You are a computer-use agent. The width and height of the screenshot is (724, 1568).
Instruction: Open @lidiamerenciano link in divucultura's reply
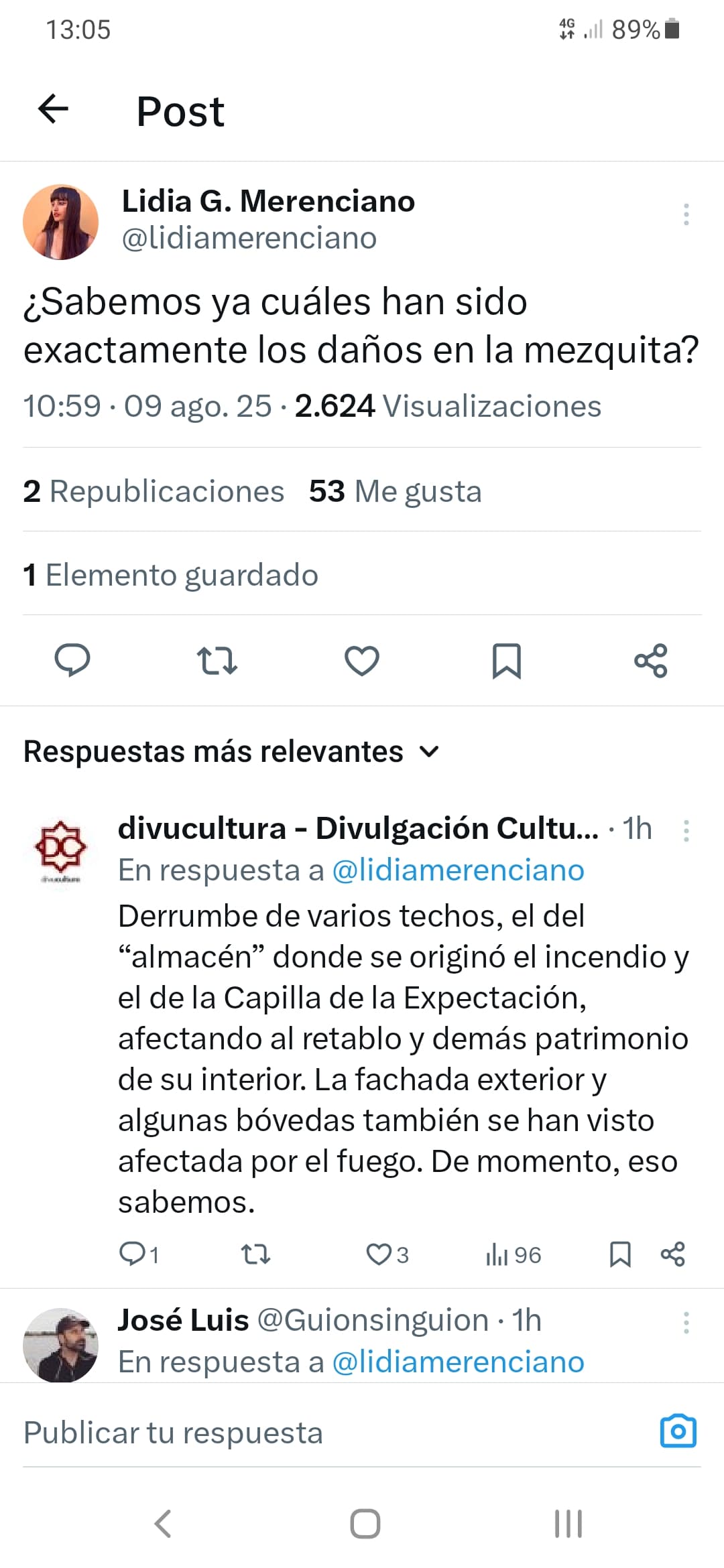tap(458, 870)
